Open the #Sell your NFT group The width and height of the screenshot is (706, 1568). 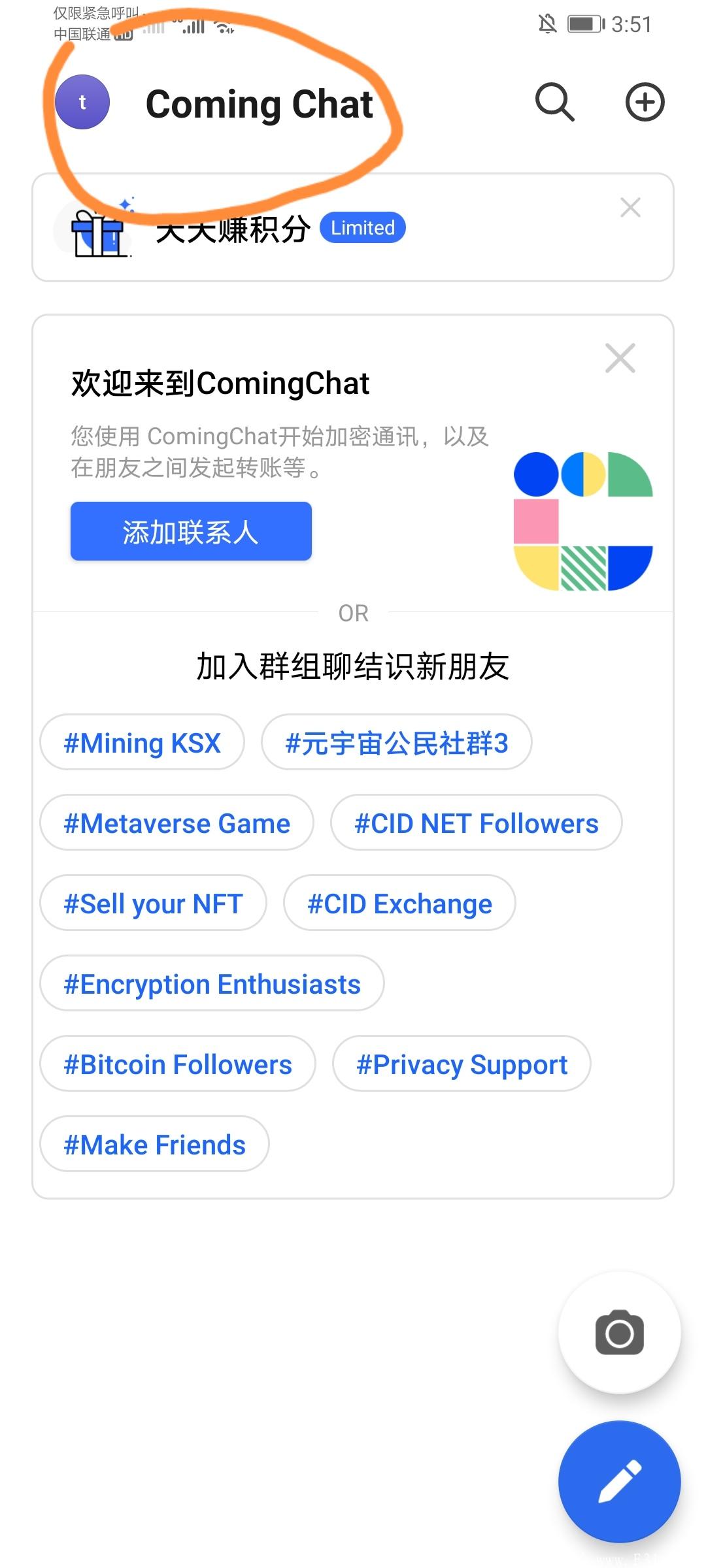(152, 904)
